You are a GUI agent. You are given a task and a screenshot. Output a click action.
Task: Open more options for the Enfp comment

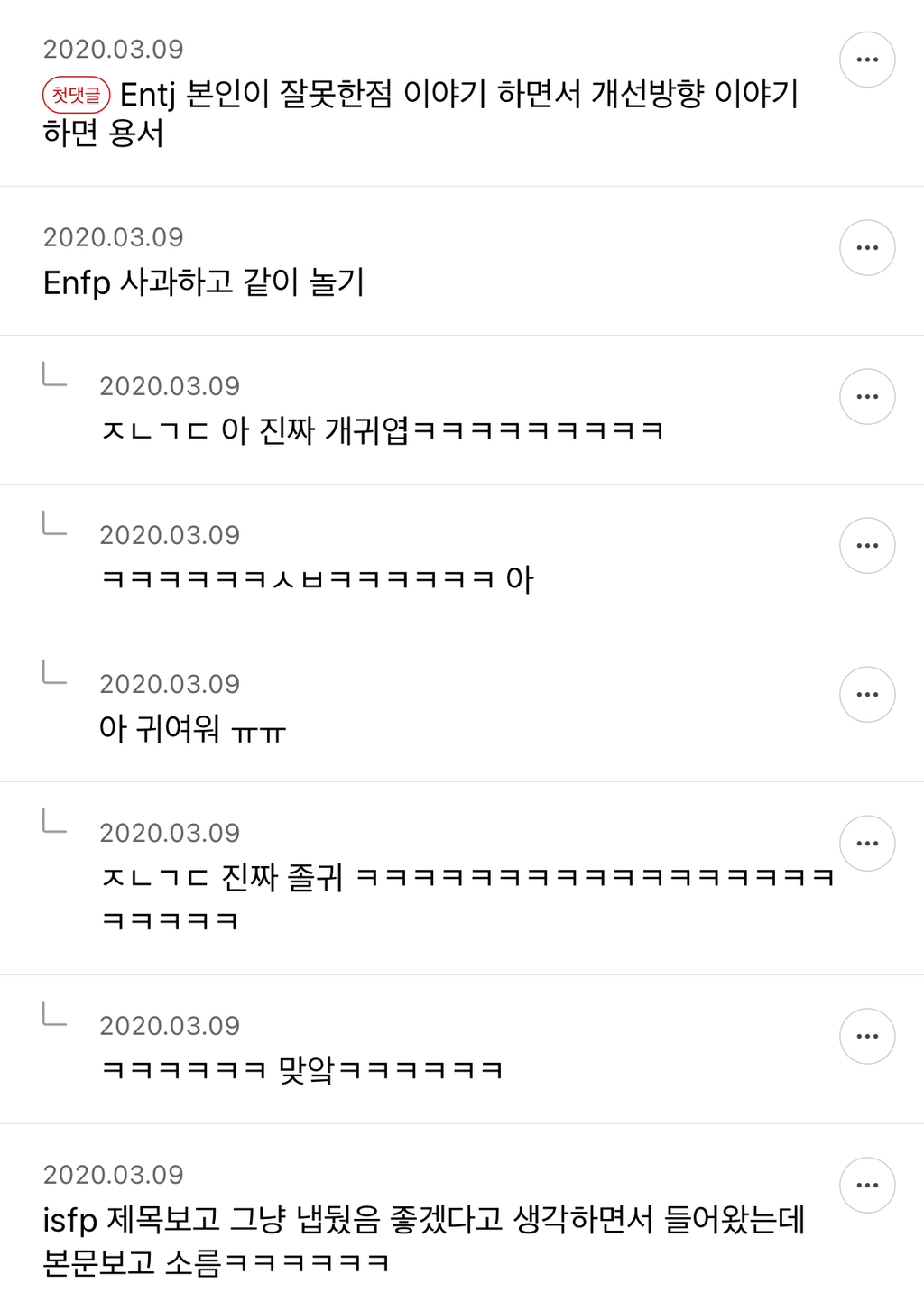(867, 247)
